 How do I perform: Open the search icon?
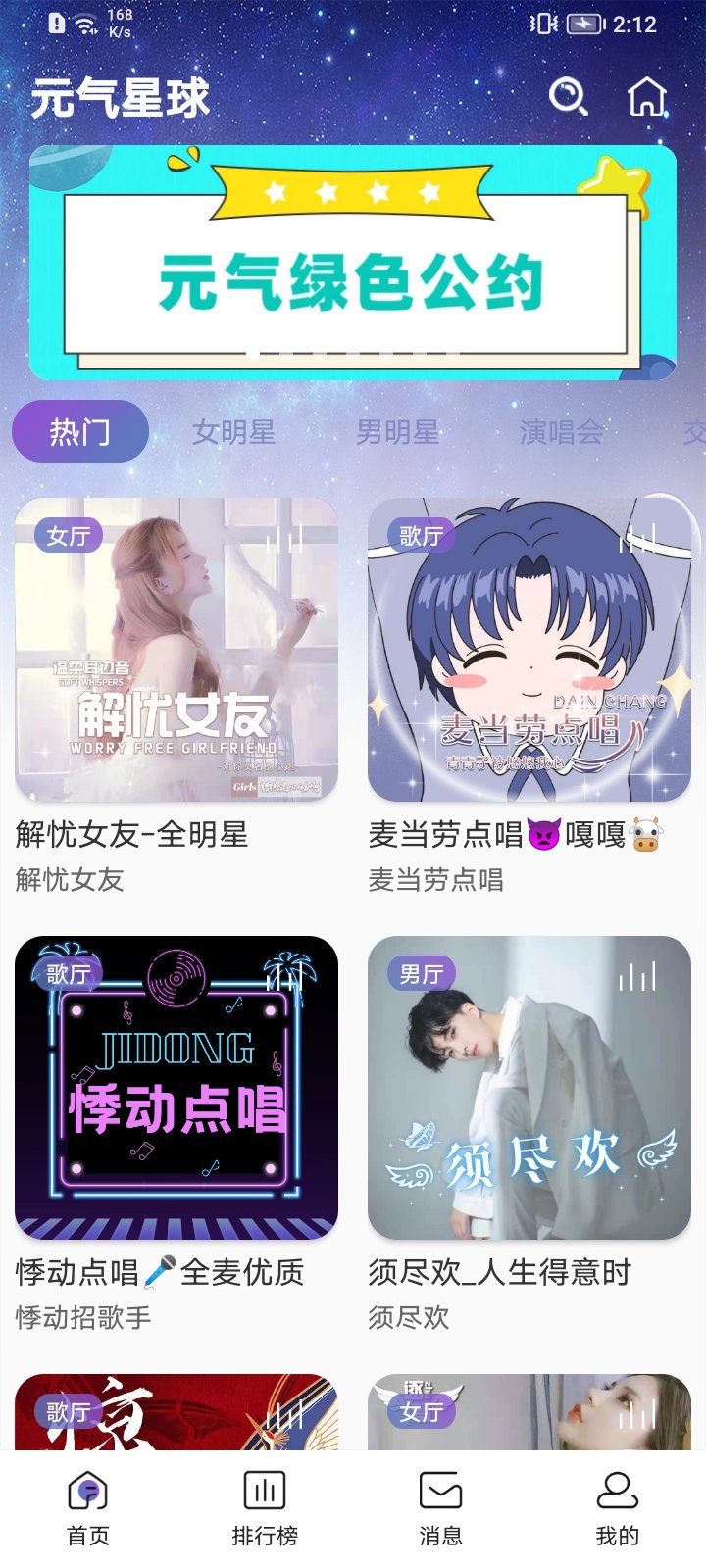[x=568, y=96]
